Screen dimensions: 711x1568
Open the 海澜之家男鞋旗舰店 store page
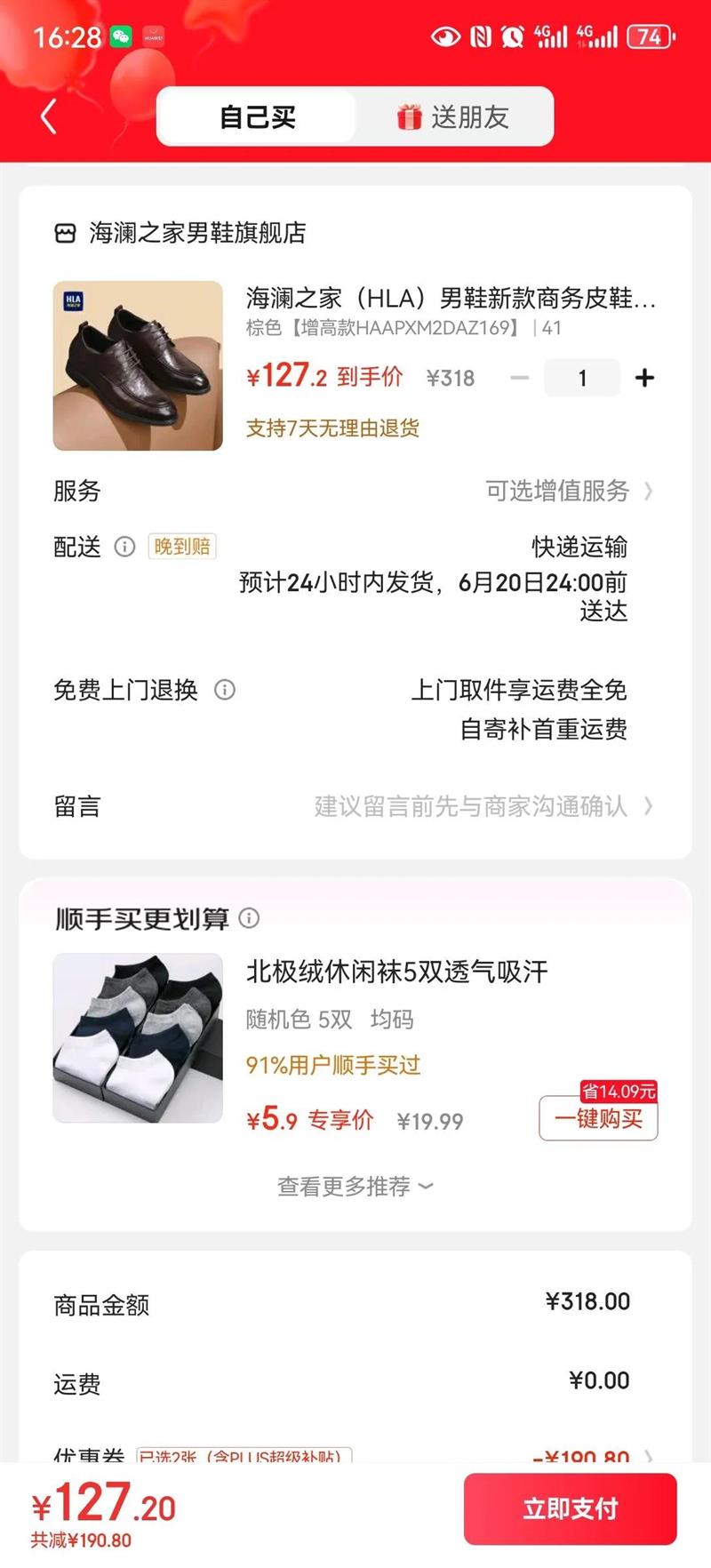(196, 233)
